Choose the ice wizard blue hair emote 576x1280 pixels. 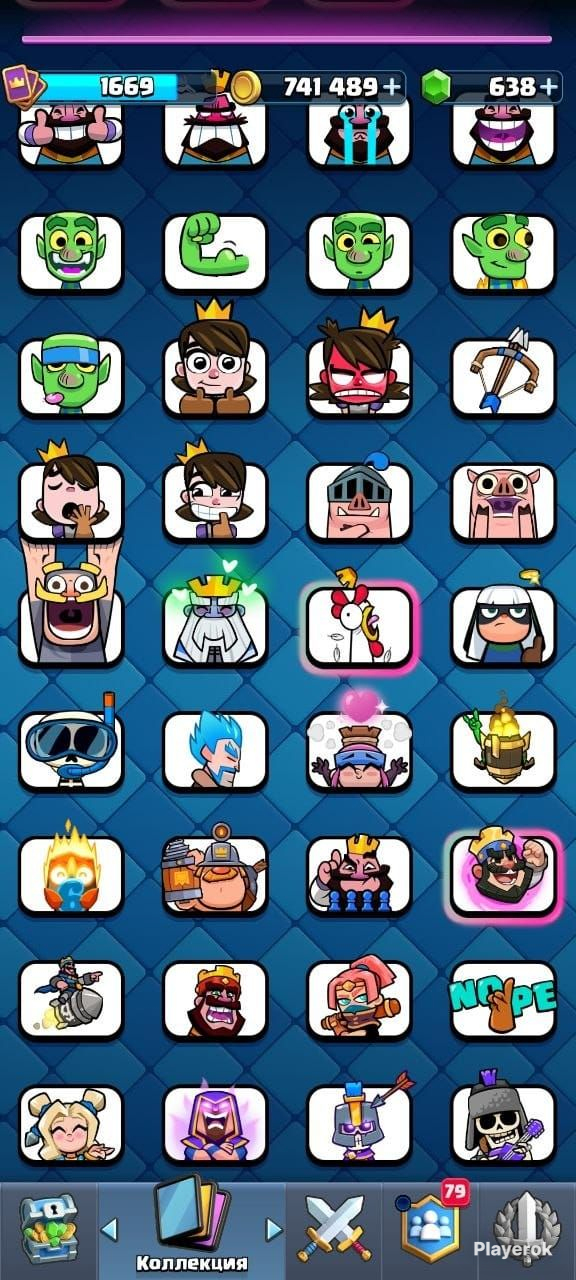point(215,750)
